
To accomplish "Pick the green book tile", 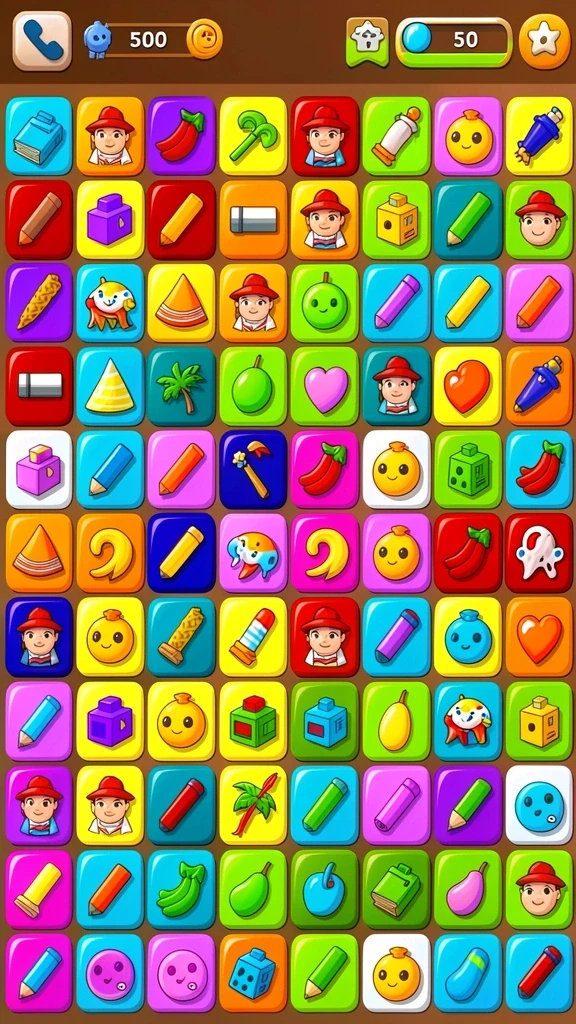I will 396,889.
